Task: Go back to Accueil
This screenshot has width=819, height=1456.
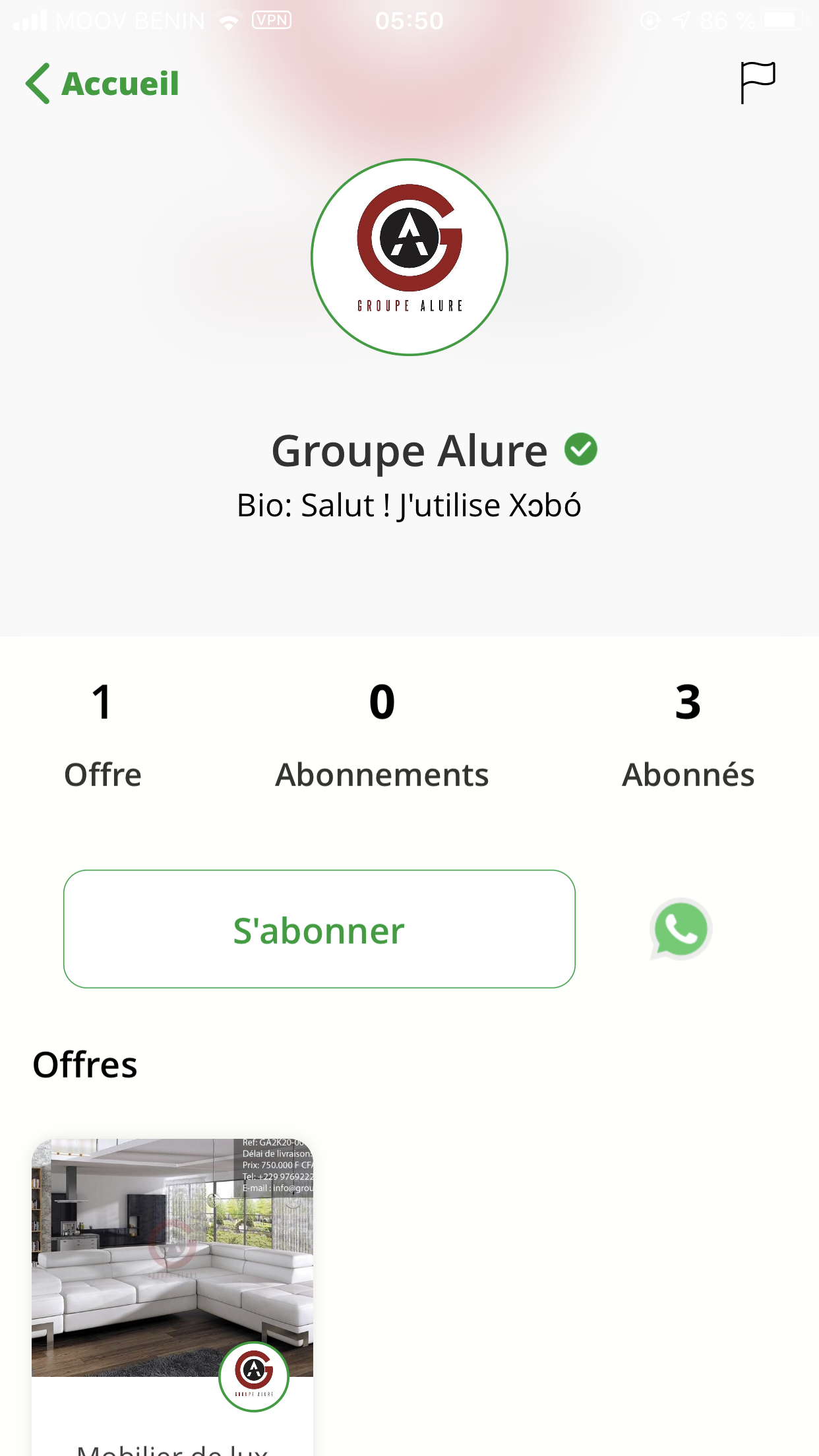Action: [x=103, y=84]
